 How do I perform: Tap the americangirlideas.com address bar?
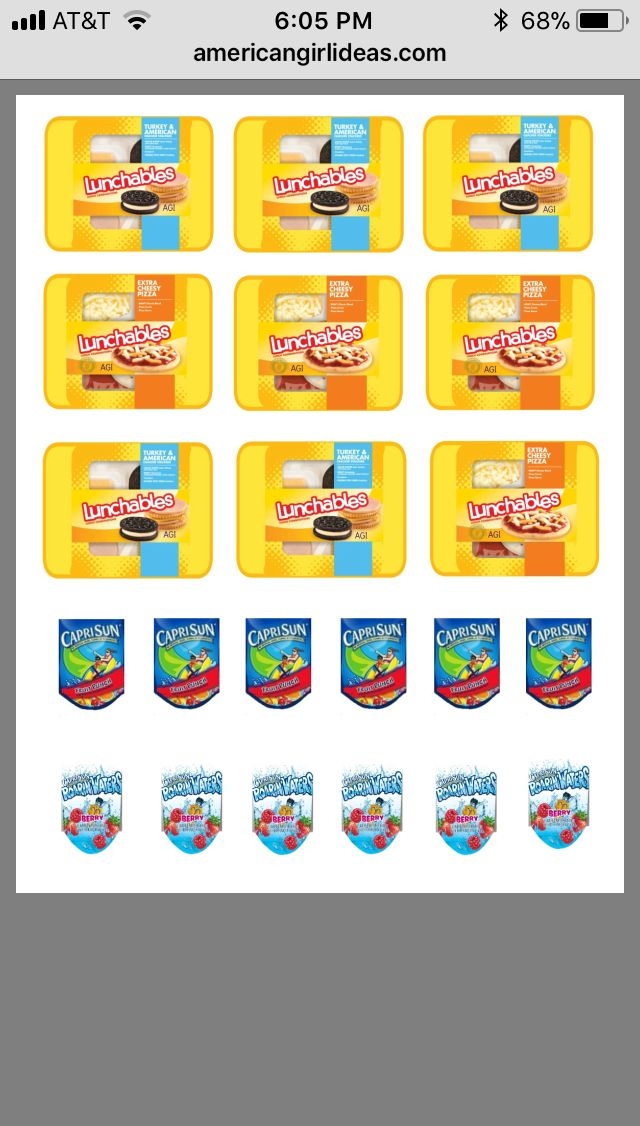(x=320, y=53)
